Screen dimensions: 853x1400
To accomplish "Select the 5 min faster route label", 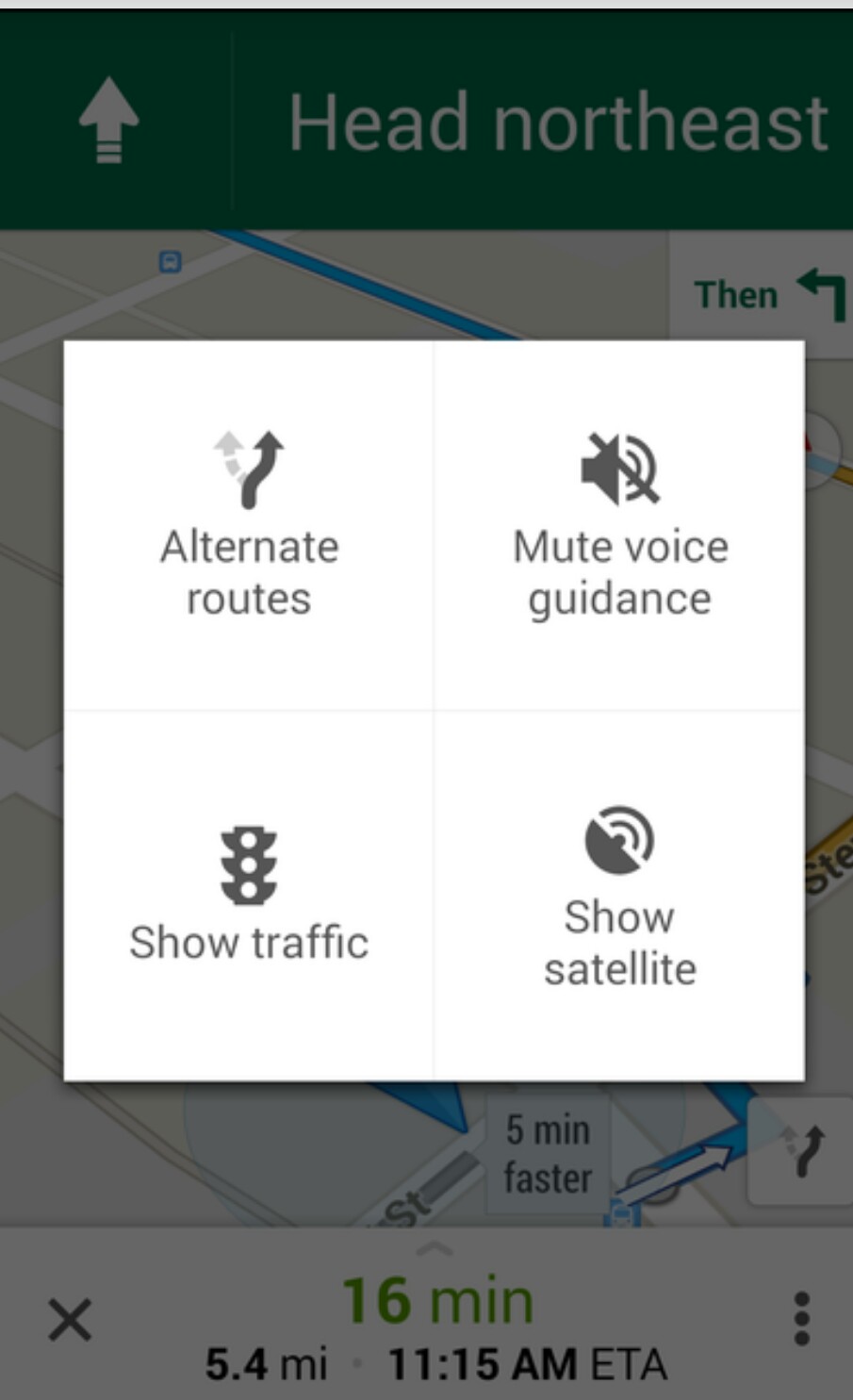I will click(548, 1154).
